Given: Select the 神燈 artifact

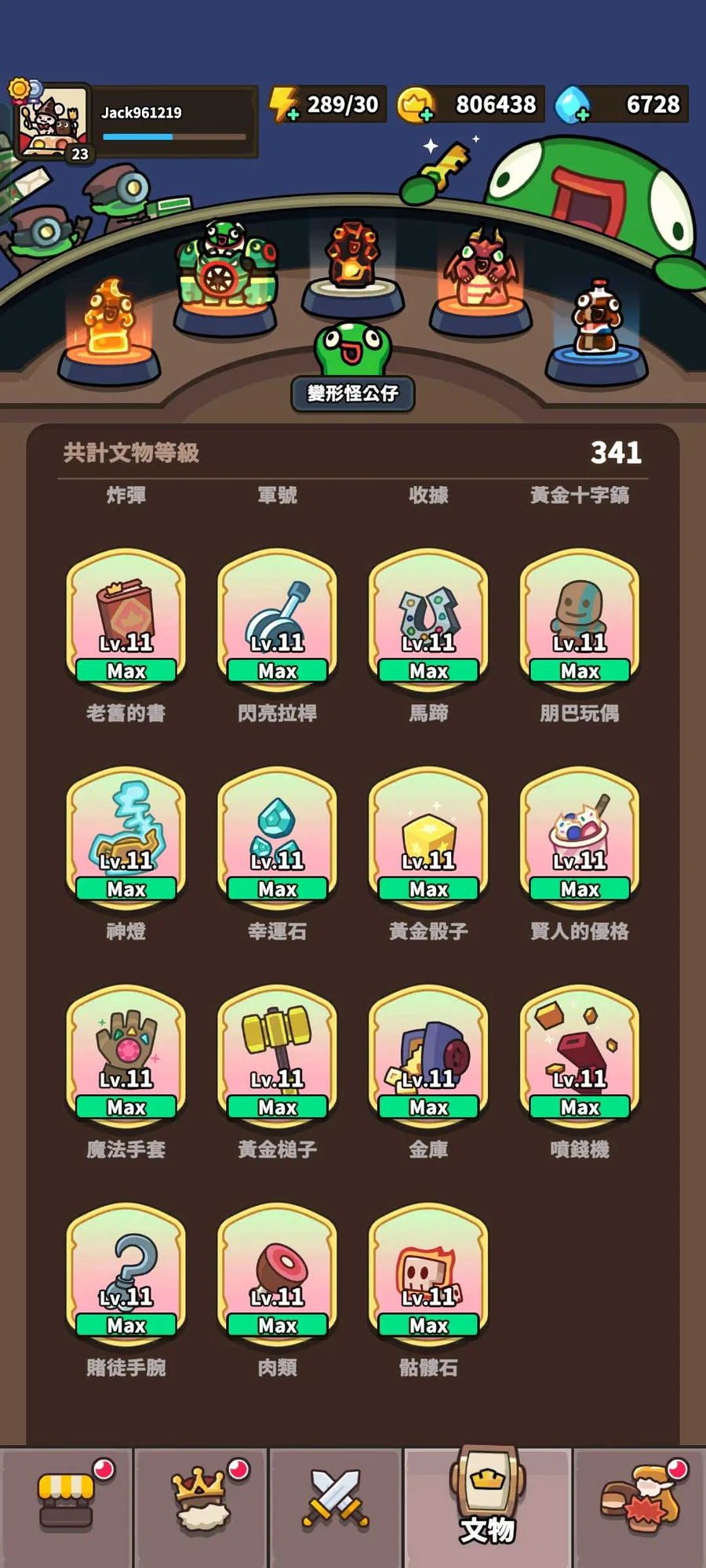Looking at the screenshot, I should tap(126, 836).
